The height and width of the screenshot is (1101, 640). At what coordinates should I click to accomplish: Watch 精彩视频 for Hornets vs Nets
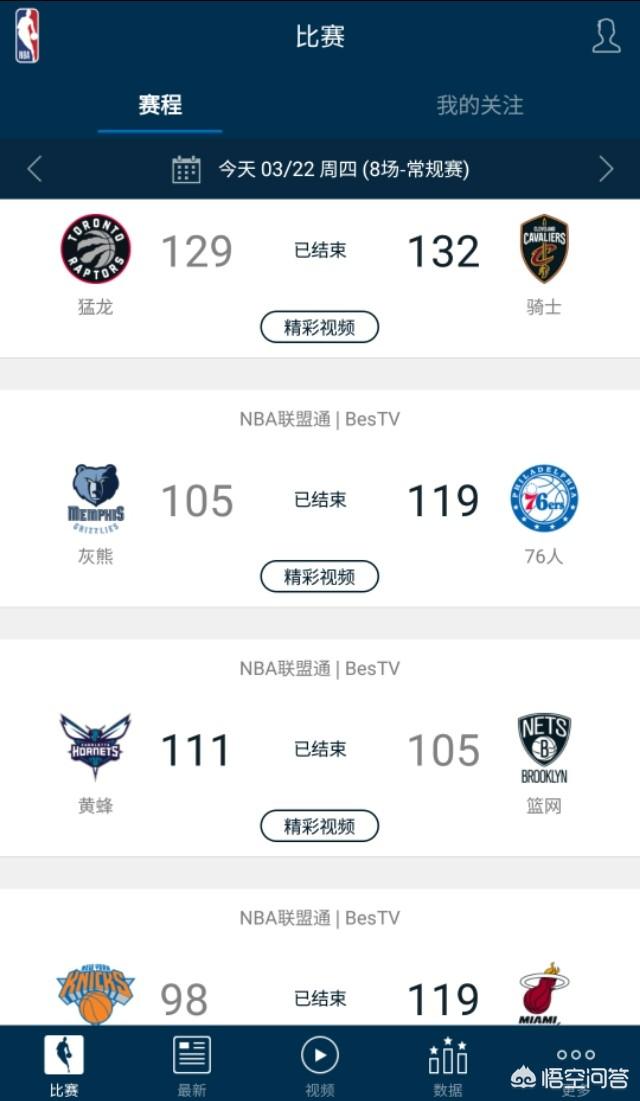tap(320, 826)
